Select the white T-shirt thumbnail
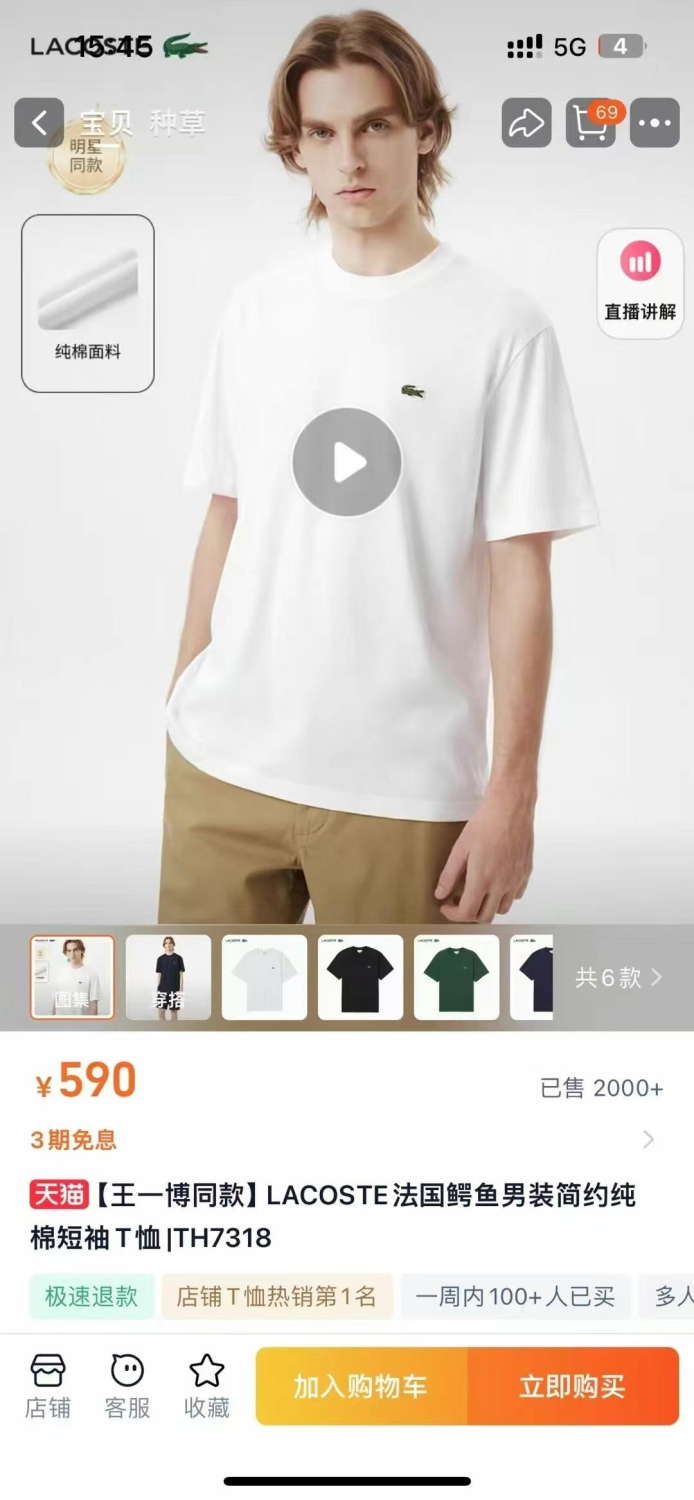This screenshot has height=1500, width=694. pyautogui.click(x=264, y=977)
